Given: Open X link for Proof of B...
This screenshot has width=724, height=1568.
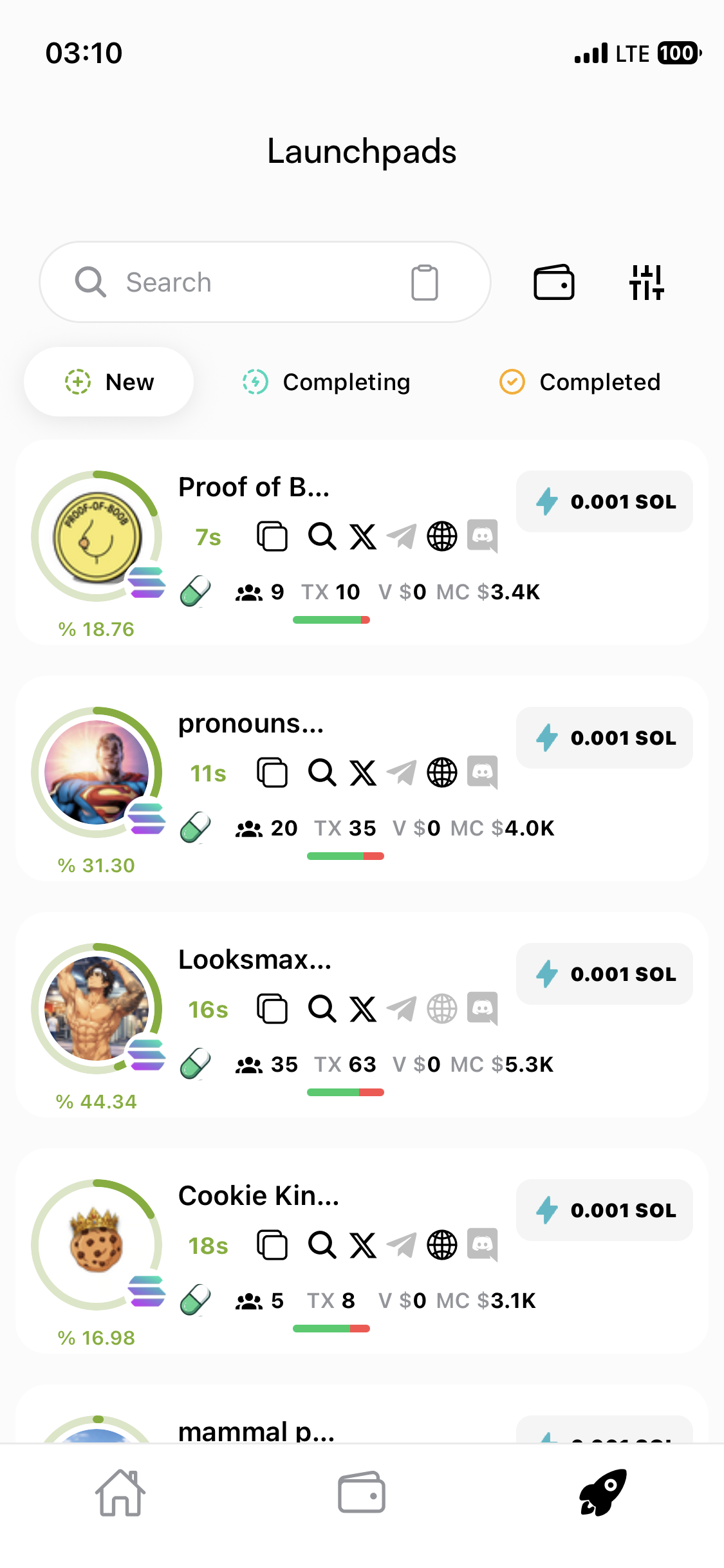Looking at the screenshot, I should click(363, 536).
